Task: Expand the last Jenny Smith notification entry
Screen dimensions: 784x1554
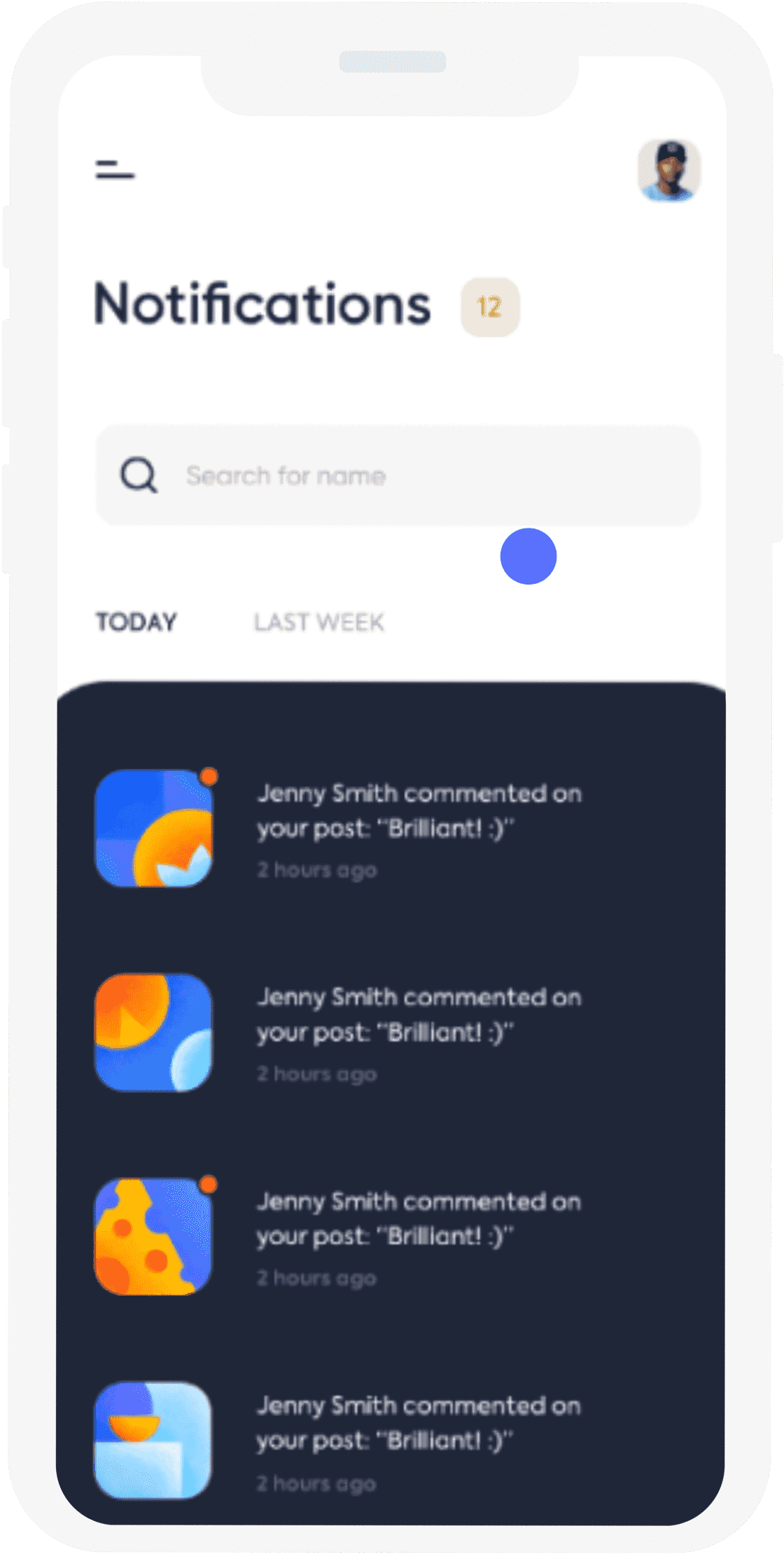Action: point(420,1438)
